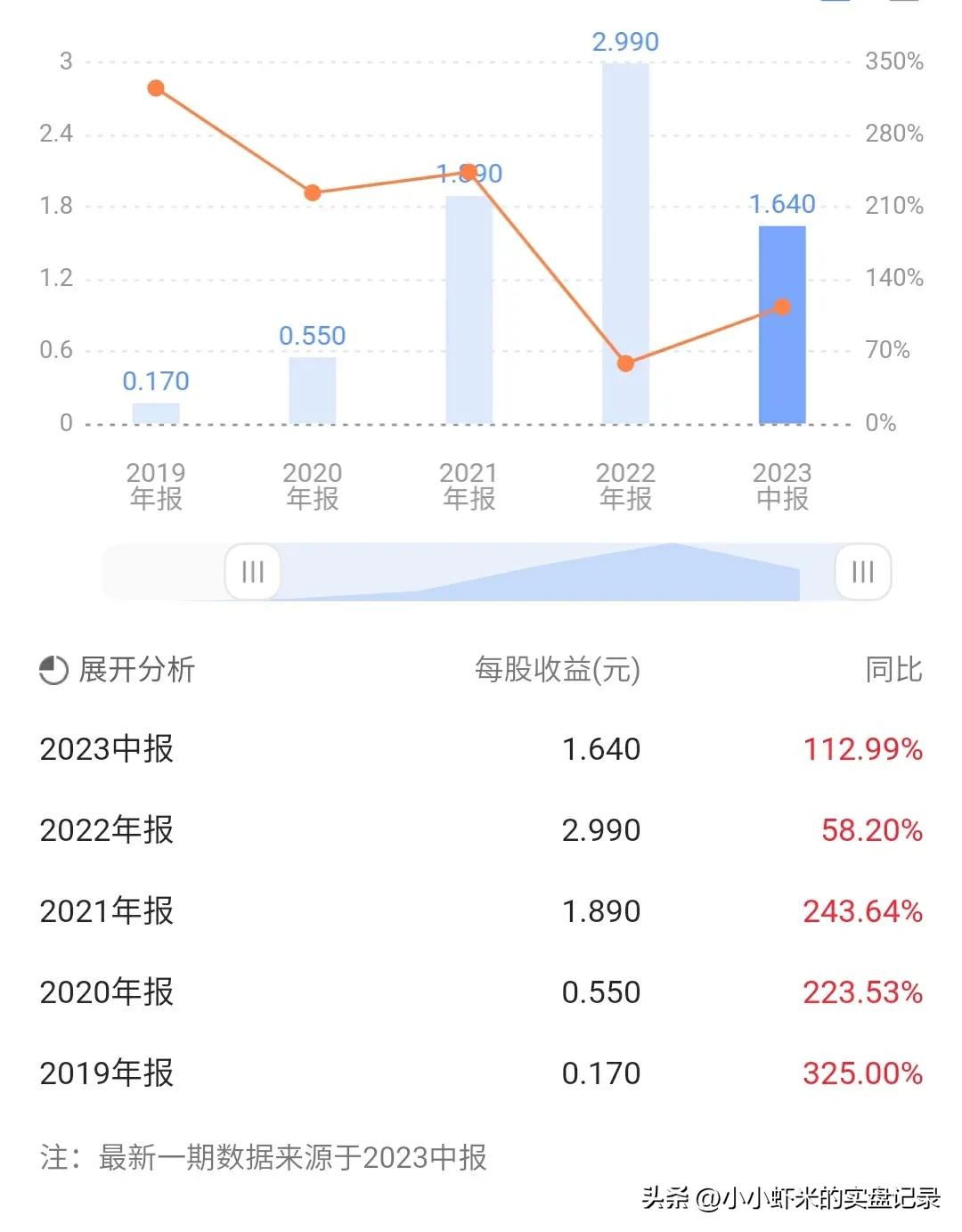The image size is (962, 1232).
Task: Click the 2022年报 bar labeled 2.990
Action: [626, 241]
